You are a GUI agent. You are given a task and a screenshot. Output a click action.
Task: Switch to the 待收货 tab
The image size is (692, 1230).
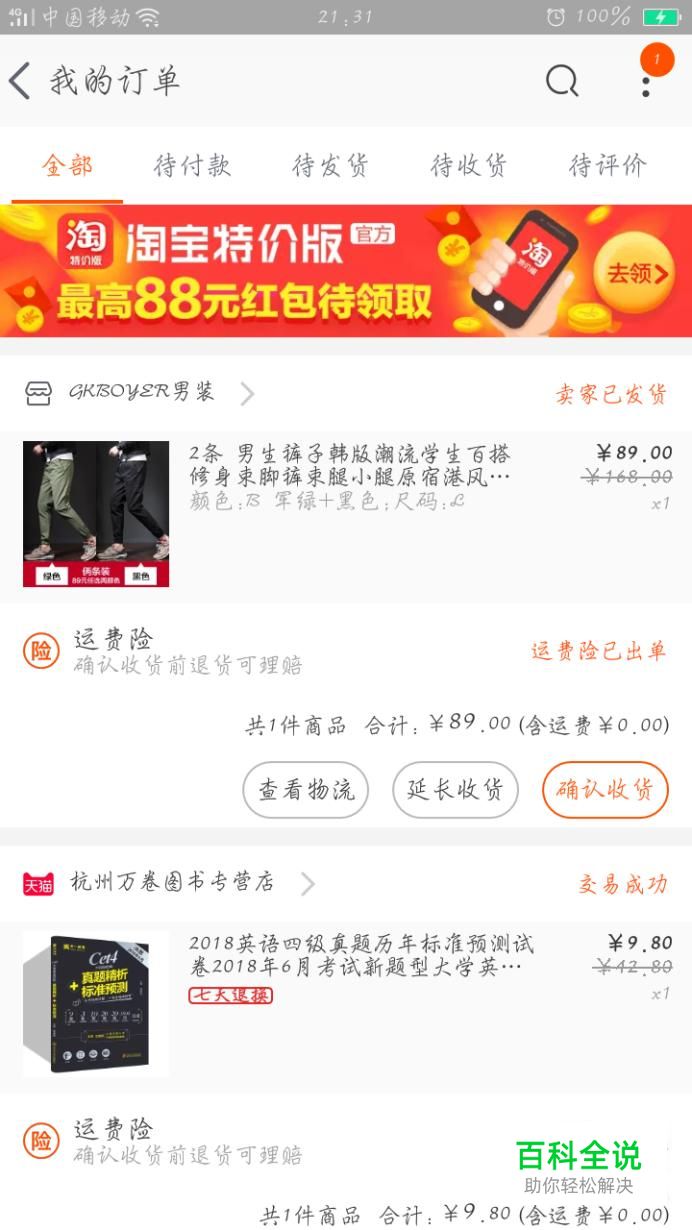pos(468,166)
